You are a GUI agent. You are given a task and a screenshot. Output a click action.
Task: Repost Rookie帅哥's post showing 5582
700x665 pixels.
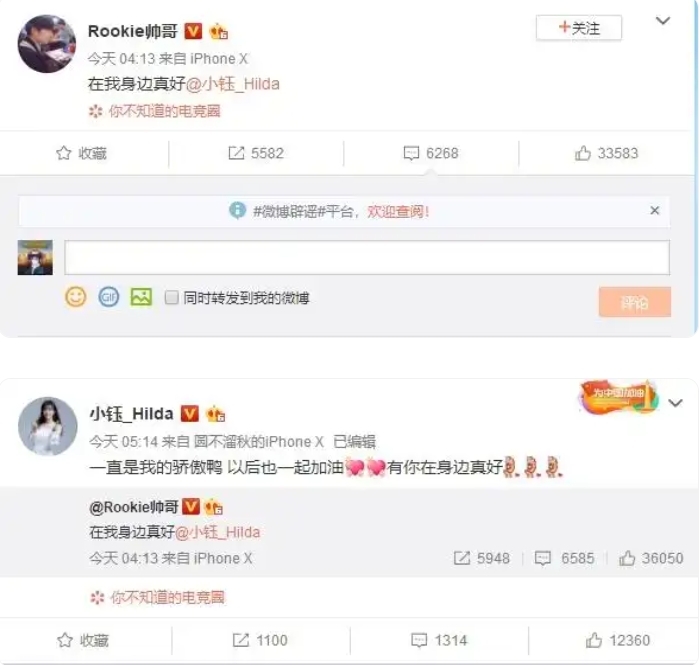tap(256, 153)
